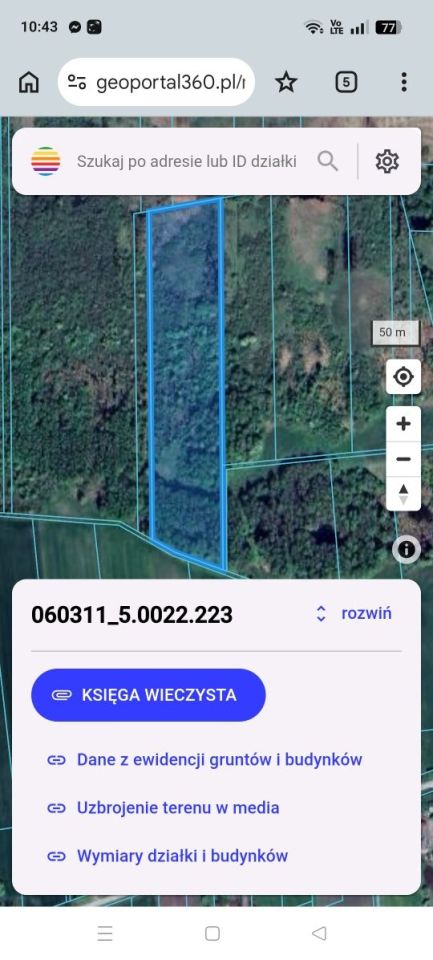Image resolution: width=433 pixels, height=960 pixels.
Task: Open Dane z ewidencji gruntów i budynków
Action: pos(205,760)
